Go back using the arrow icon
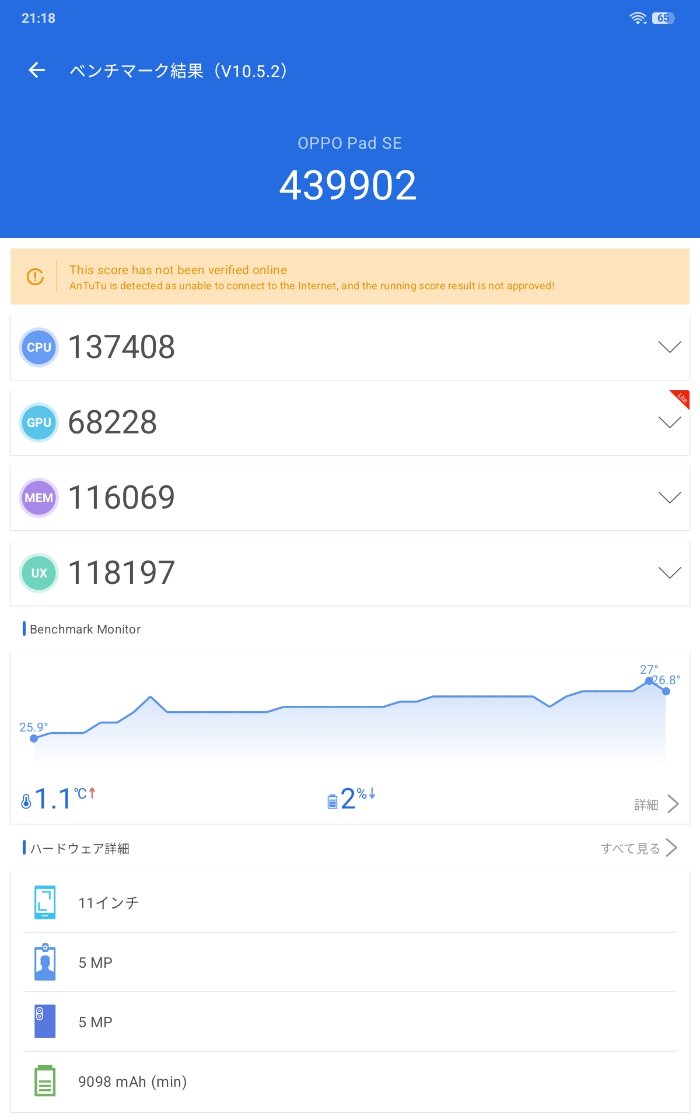 (x=37, y=70)
